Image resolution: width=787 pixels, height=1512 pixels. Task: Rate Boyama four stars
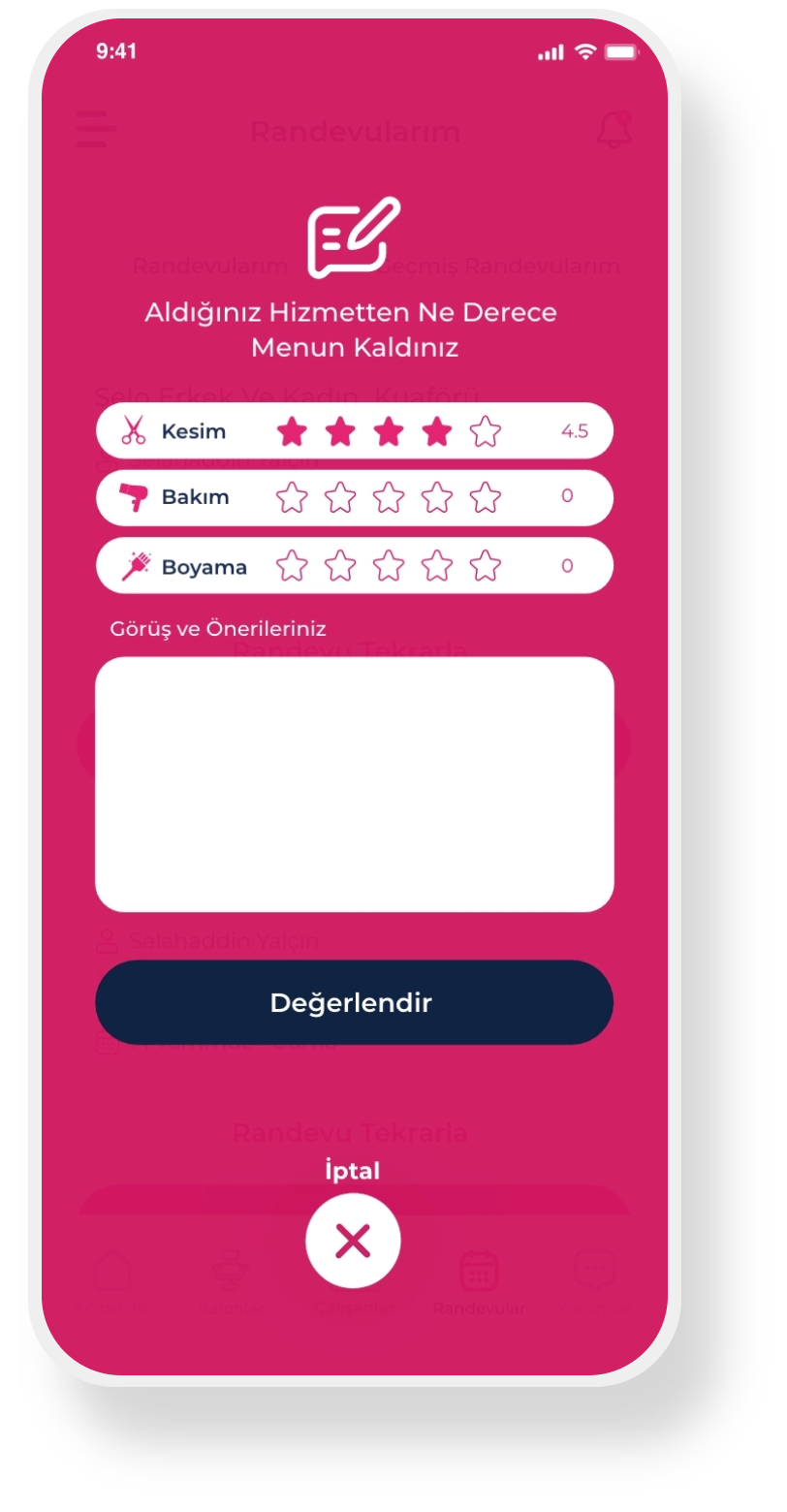pos(437,565)
